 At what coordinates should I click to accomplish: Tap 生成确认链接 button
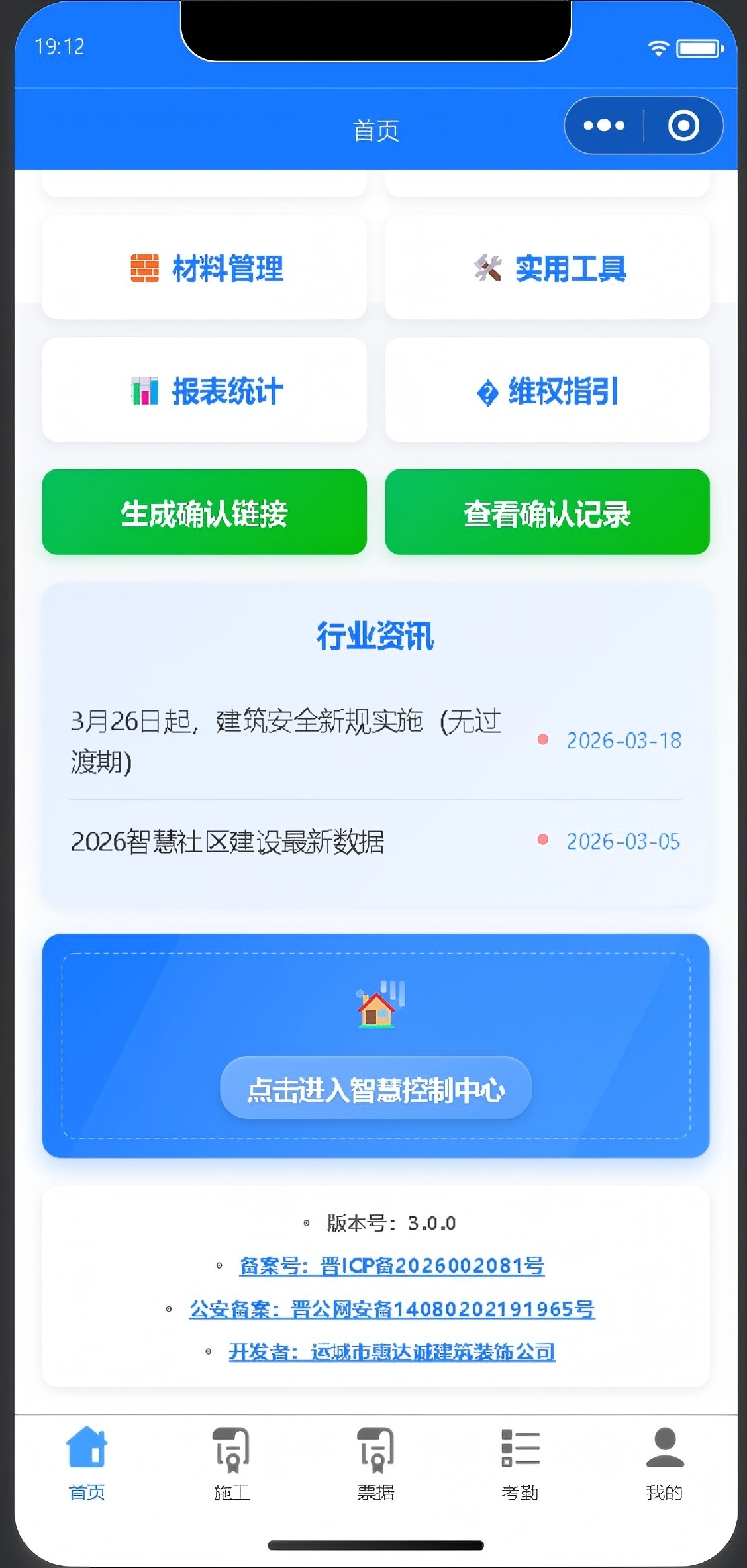pyautogui.click(x=205, y=513)
